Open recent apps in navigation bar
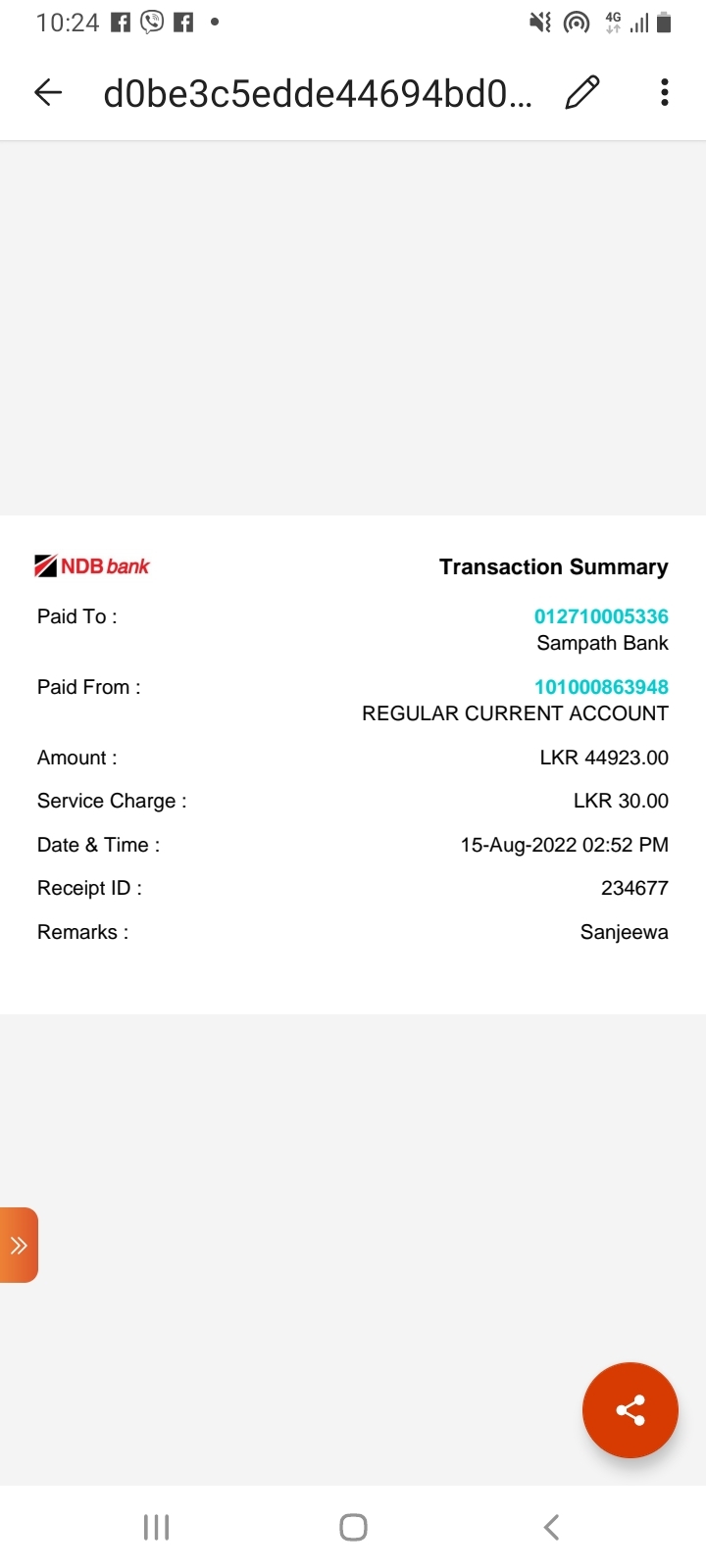Screen dimensions: 706x1568 tap(157, 1527)
